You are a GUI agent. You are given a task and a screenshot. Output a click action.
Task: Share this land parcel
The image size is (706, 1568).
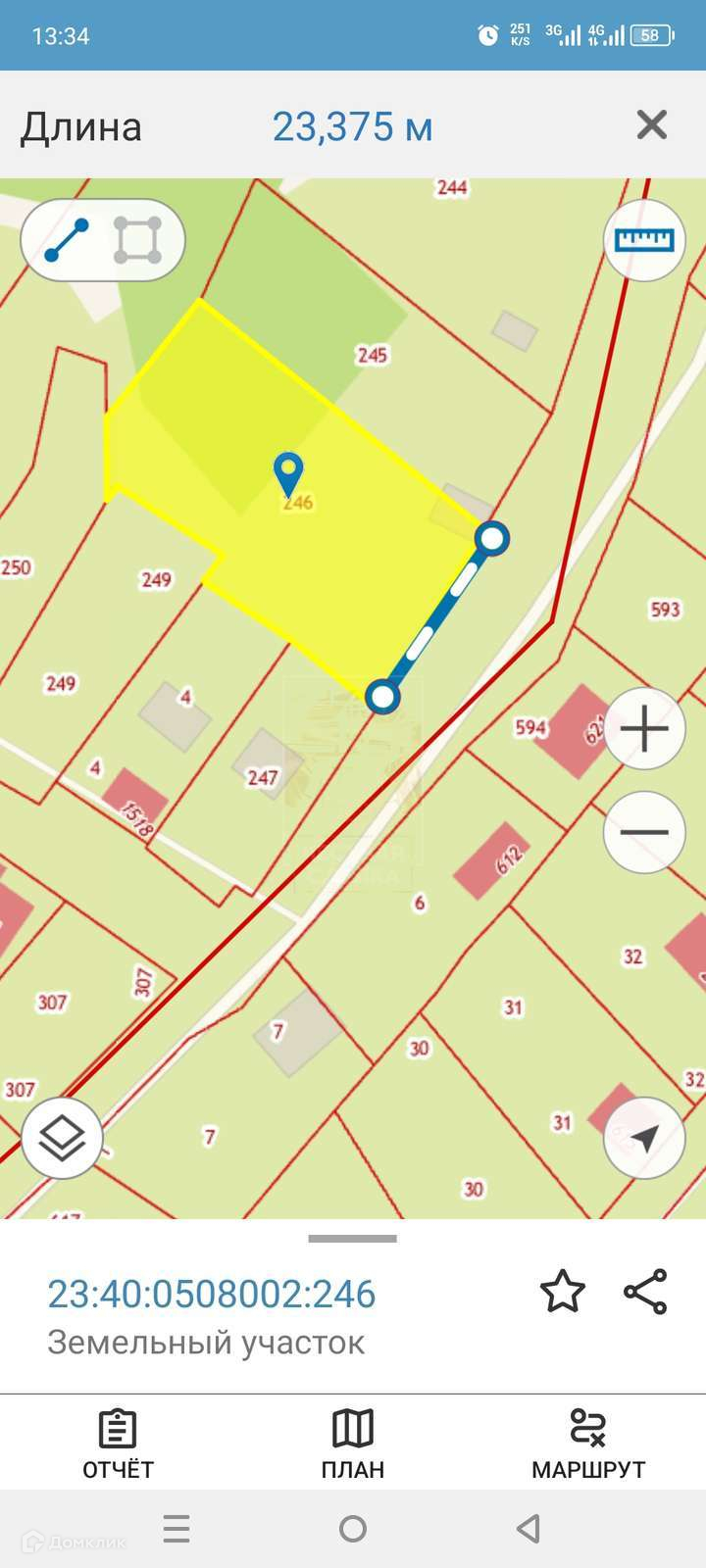[x=645, y=1292]
